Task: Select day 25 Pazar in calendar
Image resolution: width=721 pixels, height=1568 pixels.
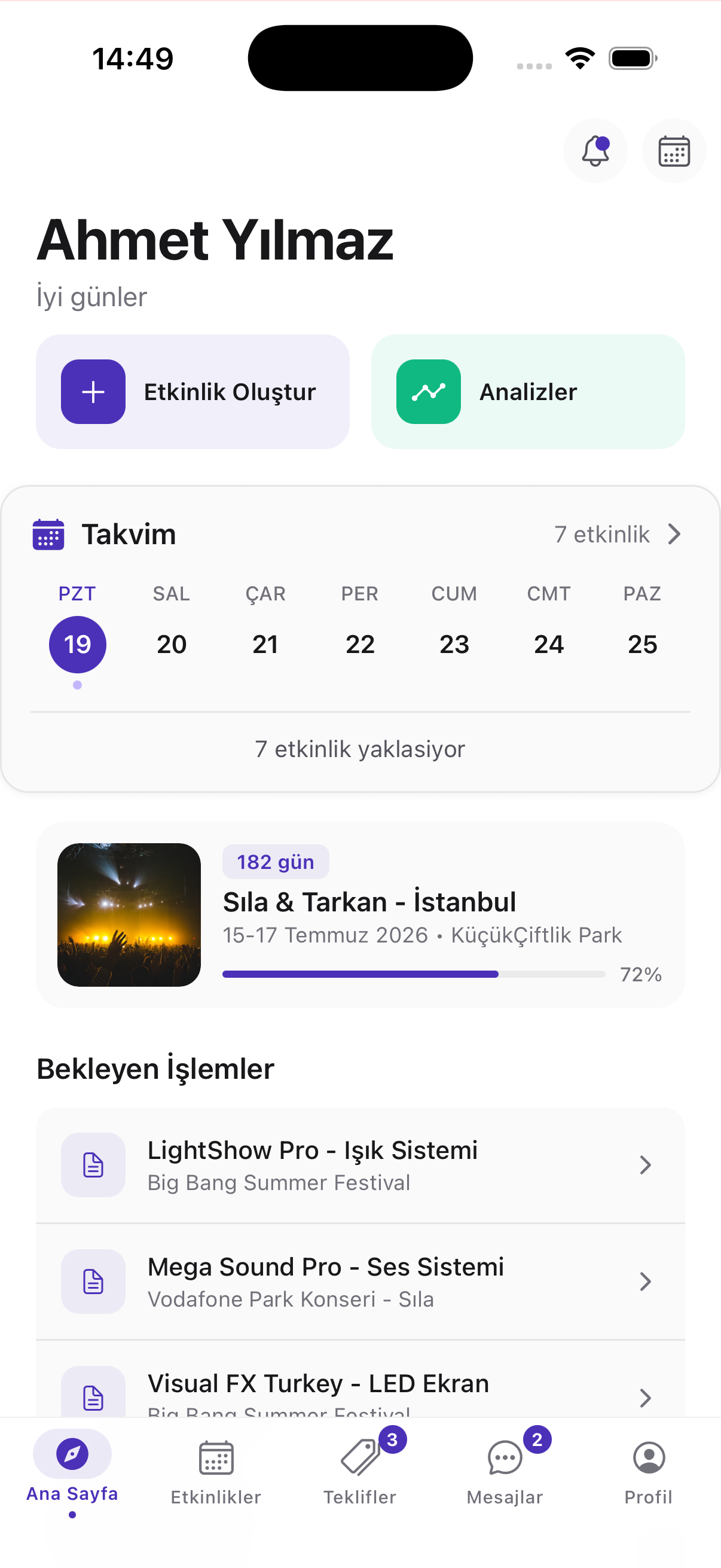Action: click(x=642, y=644)
